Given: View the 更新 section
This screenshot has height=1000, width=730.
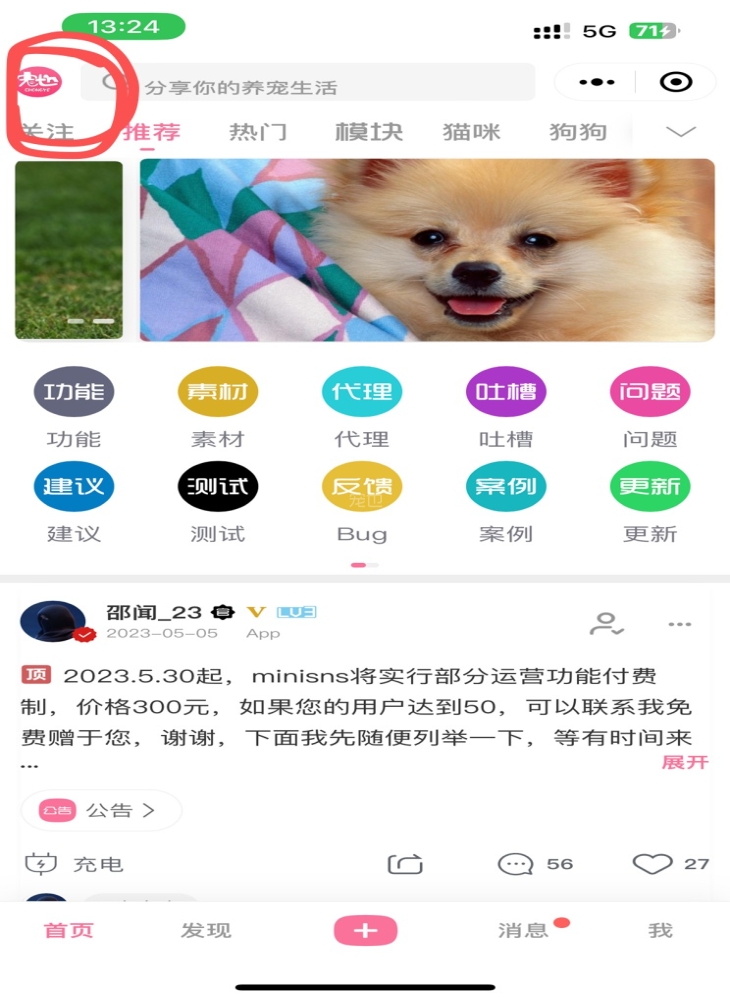Looking at the screenshot, I should [650, 487].
